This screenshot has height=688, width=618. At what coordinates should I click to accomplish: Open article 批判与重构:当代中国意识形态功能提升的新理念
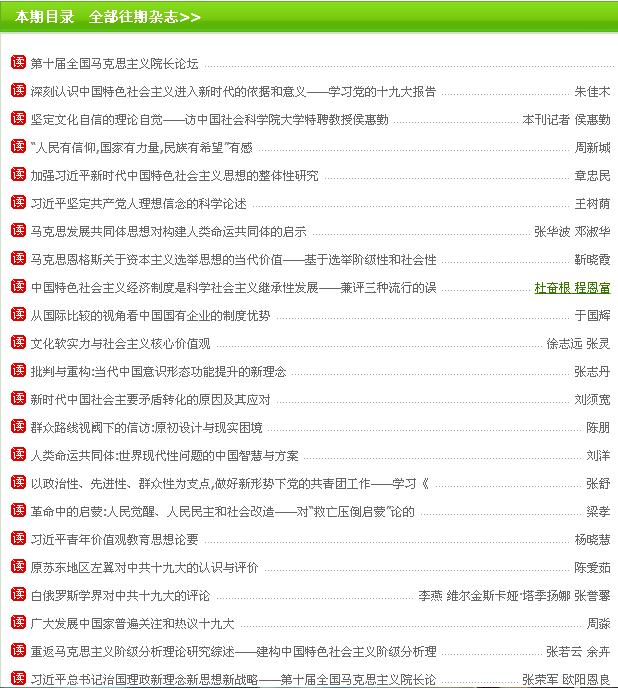[x=158, y=372]
